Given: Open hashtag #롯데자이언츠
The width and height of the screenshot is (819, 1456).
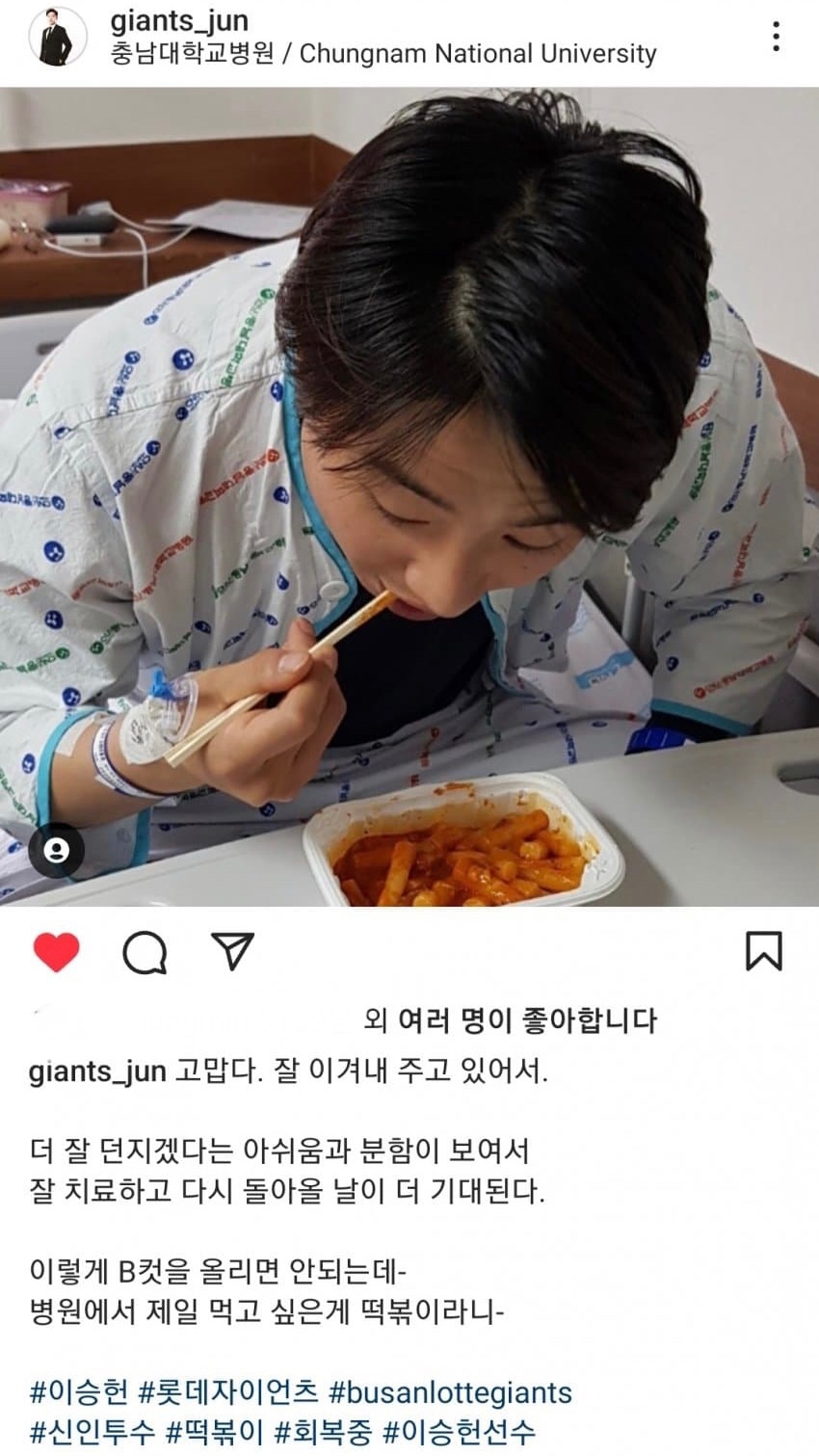Looking at the screenshot, I should pyautogui.click(x=229, y=1392).
